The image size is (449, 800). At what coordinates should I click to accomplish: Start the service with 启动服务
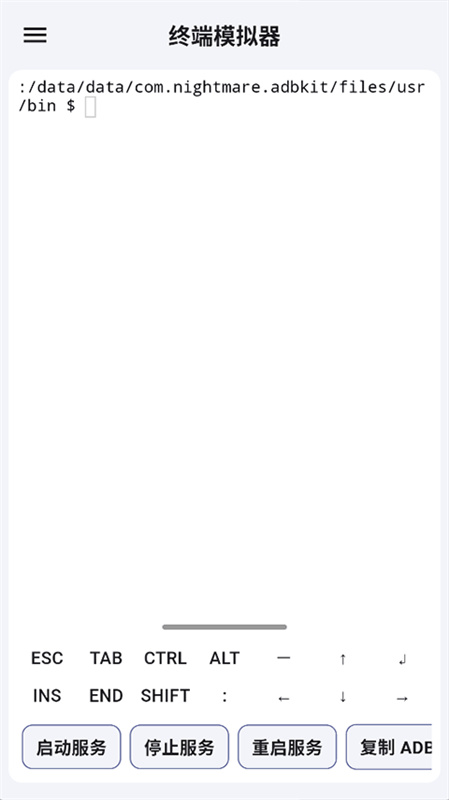point(71,747)
